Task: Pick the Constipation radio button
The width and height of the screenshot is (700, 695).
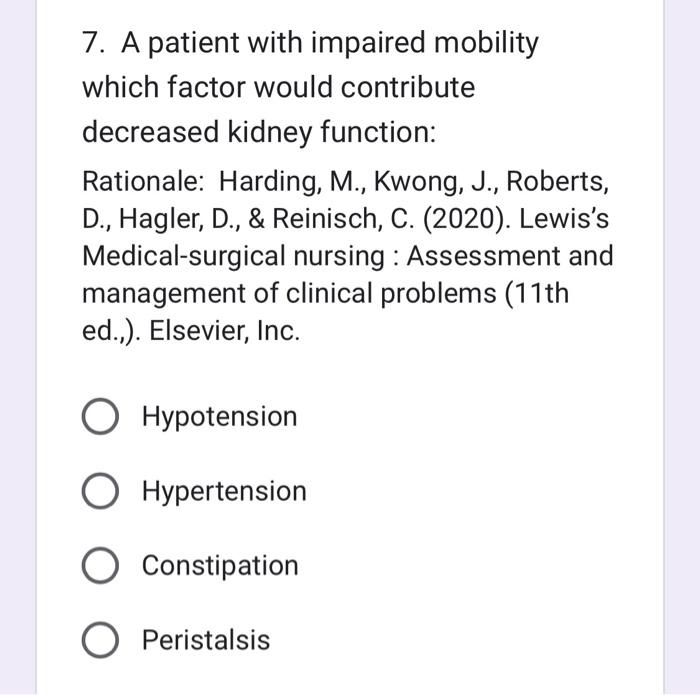Action: (x=102, y=566)
